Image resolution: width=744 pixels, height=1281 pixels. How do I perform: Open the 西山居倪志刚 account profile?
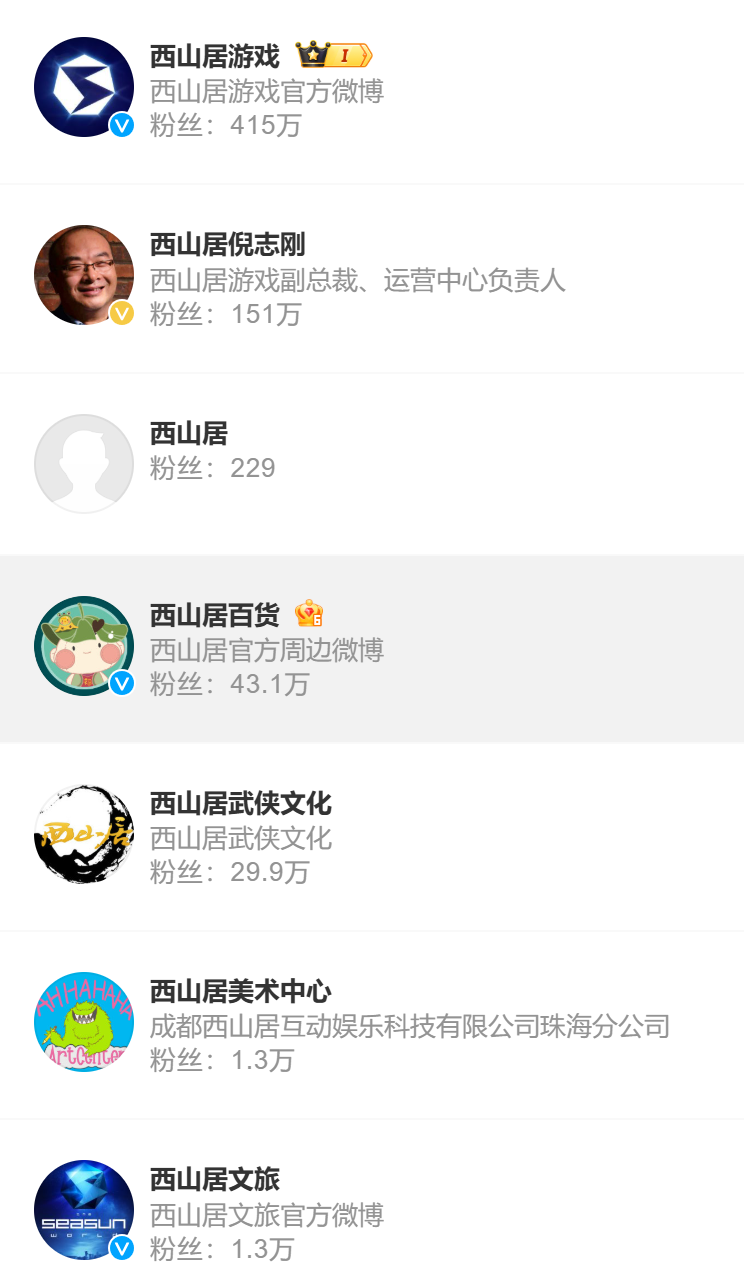(x=225, y=244)
